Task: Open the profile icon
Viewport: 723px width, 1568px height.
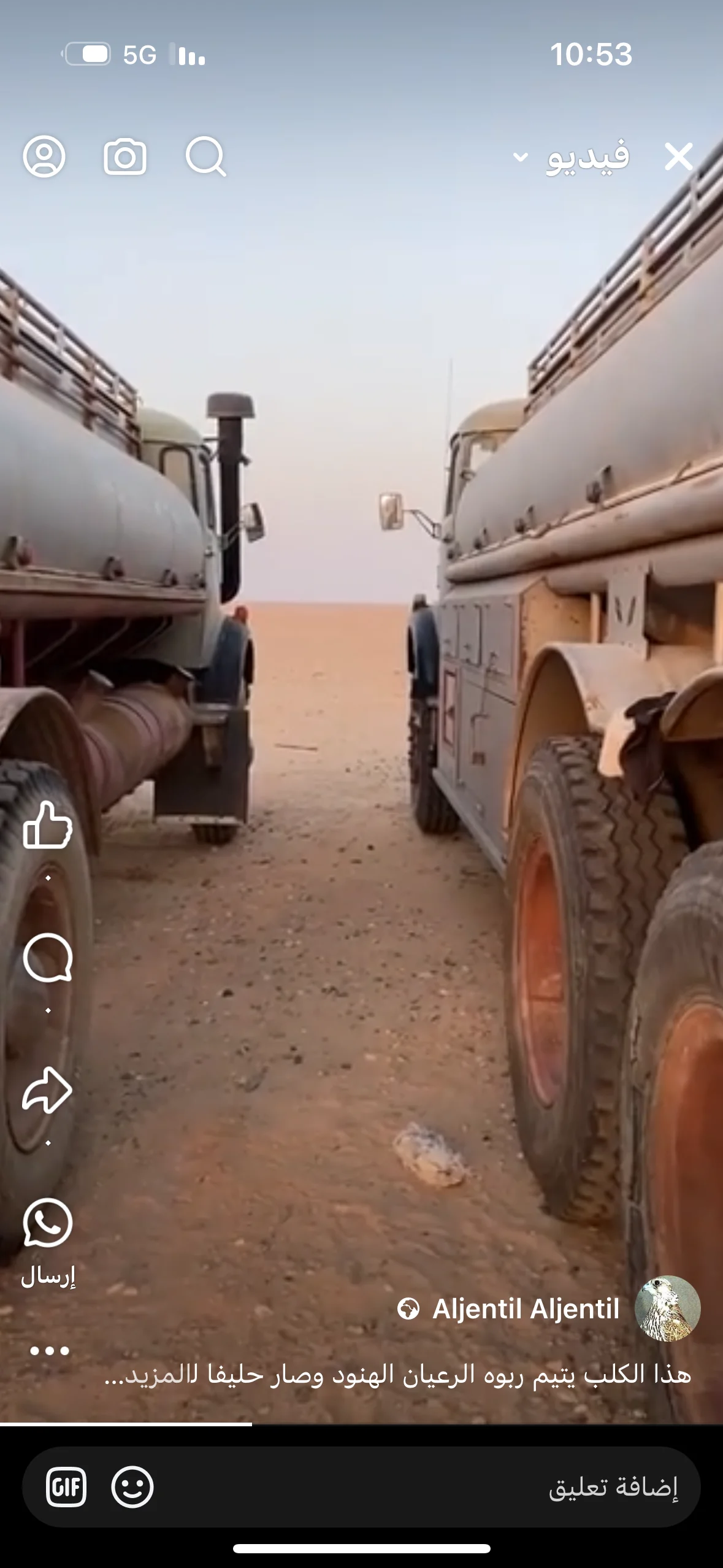Action: (x=44, y=156)
